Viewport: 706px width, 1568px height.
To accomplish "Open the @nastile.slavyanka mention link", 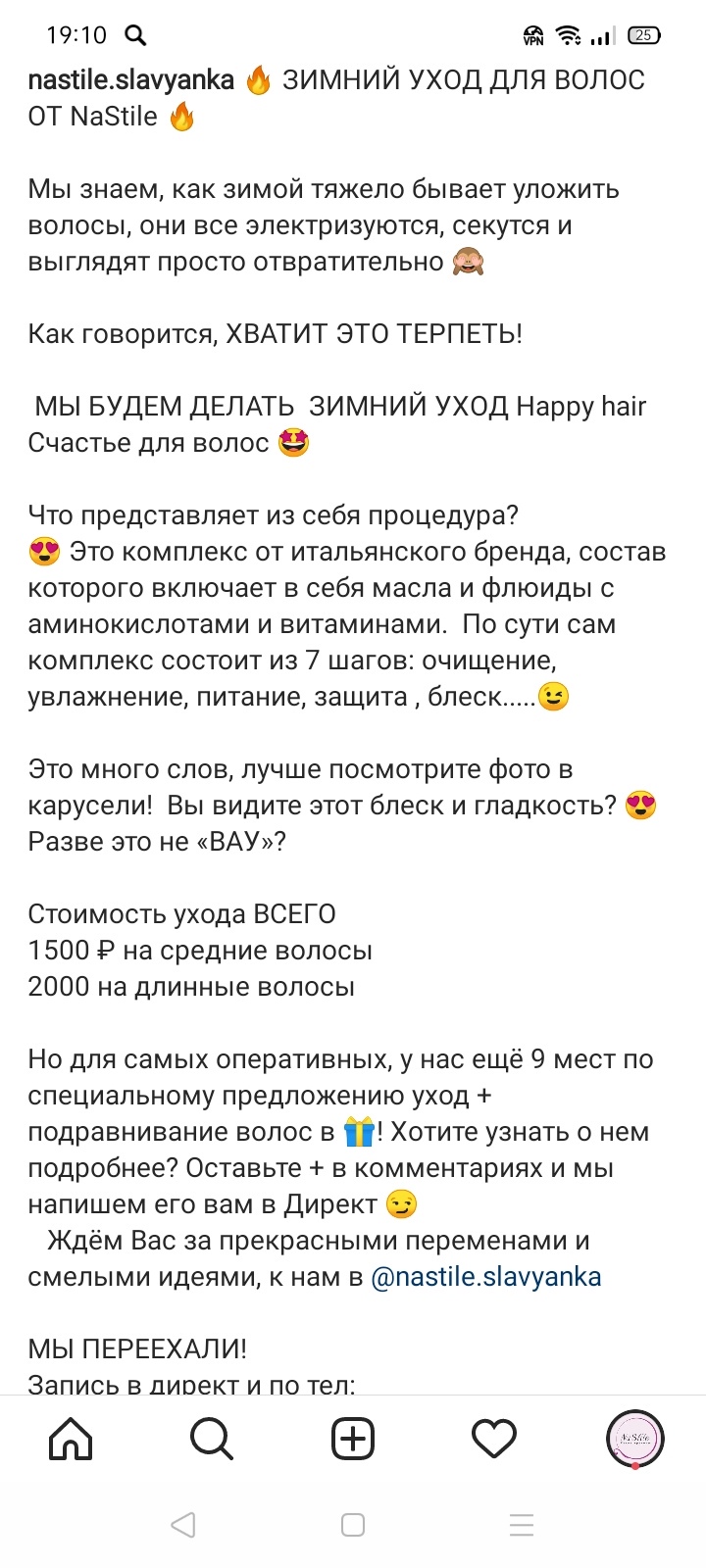I will coord(485,1277).
